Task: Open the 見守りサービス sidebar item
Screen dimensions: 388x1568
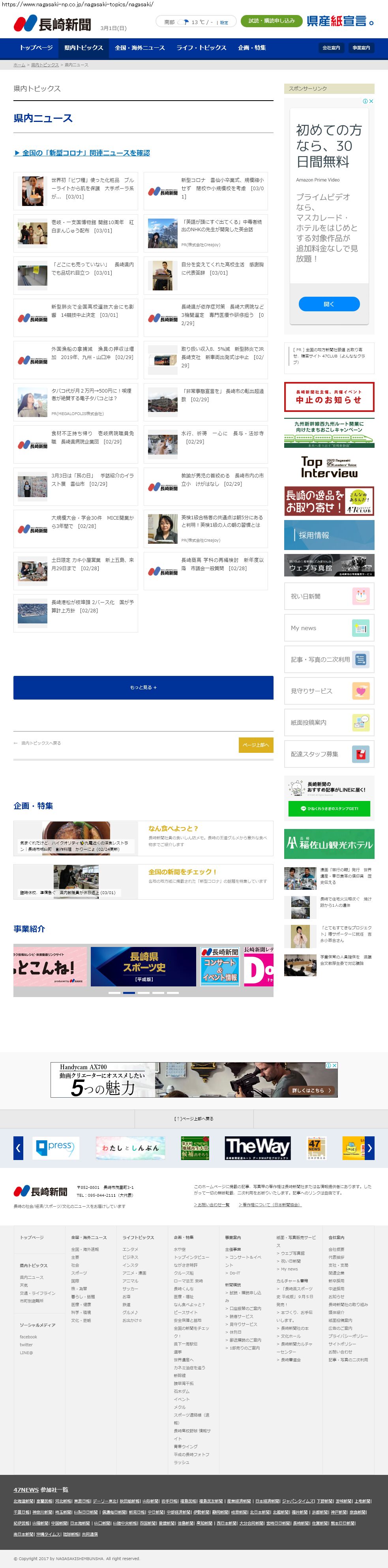Action: 329,691
